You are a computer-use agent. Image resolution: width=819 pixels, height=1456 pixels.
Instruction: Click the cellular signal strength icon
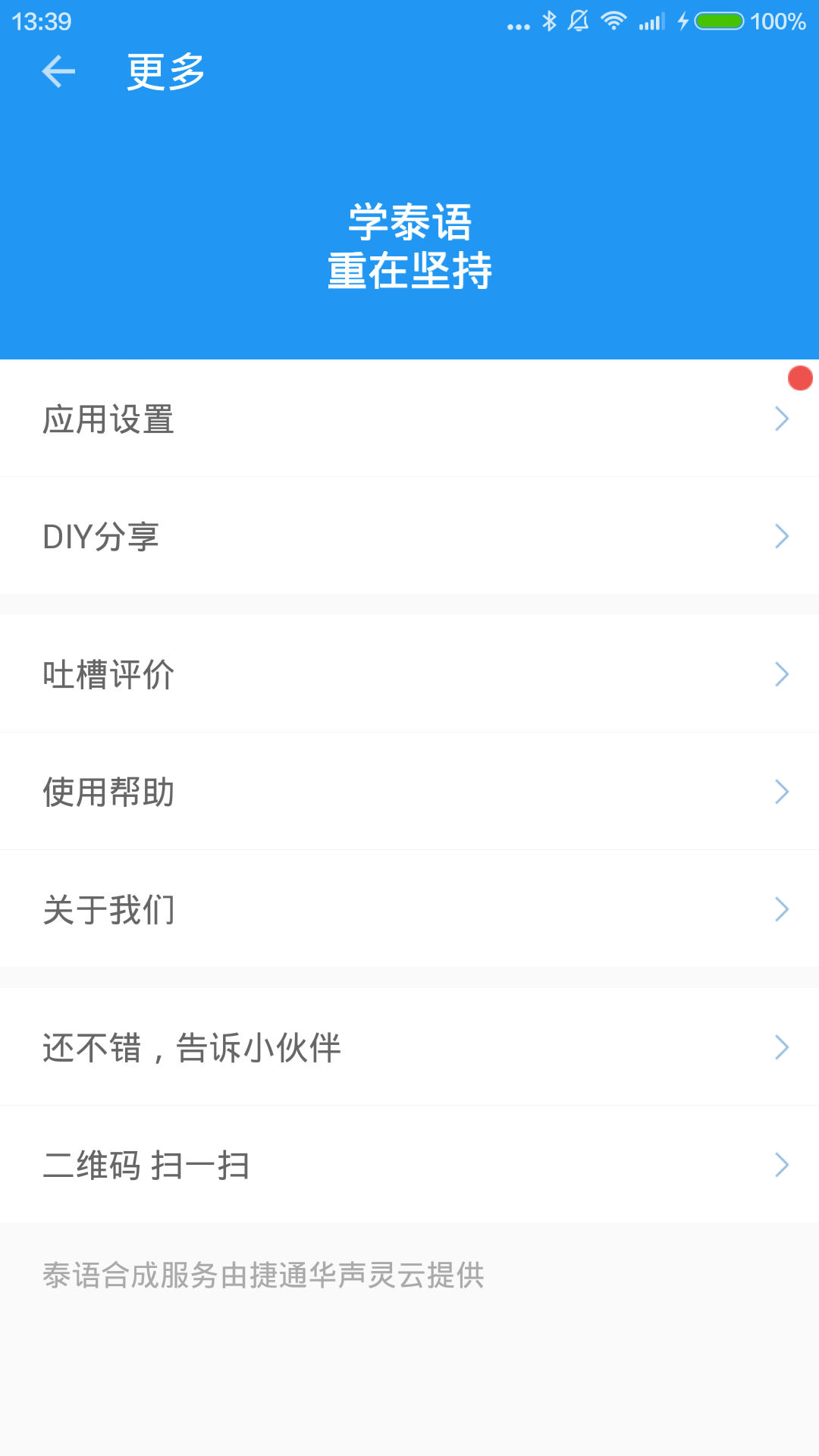click(x=651, y=20)
